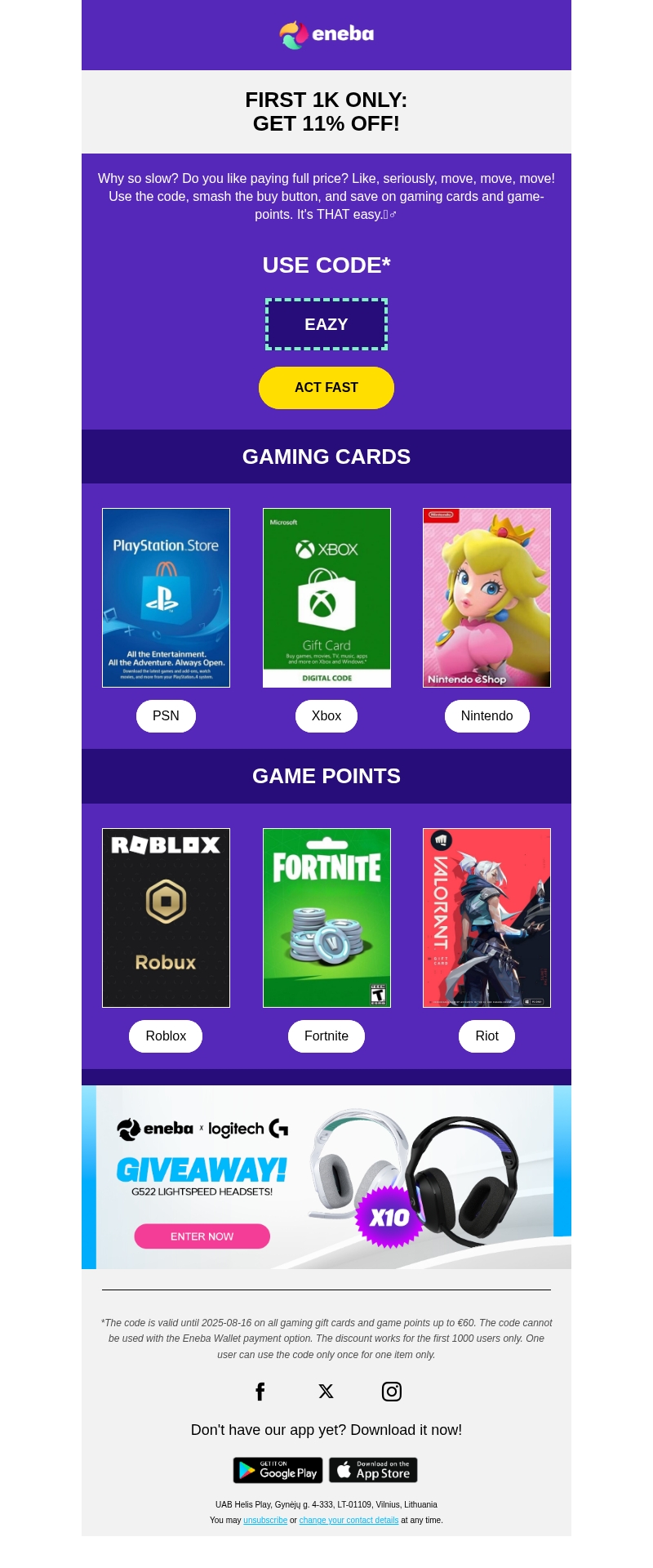The image size is (653, 1568).
Task: Download the app from App Store
Action: point(373,1470)
